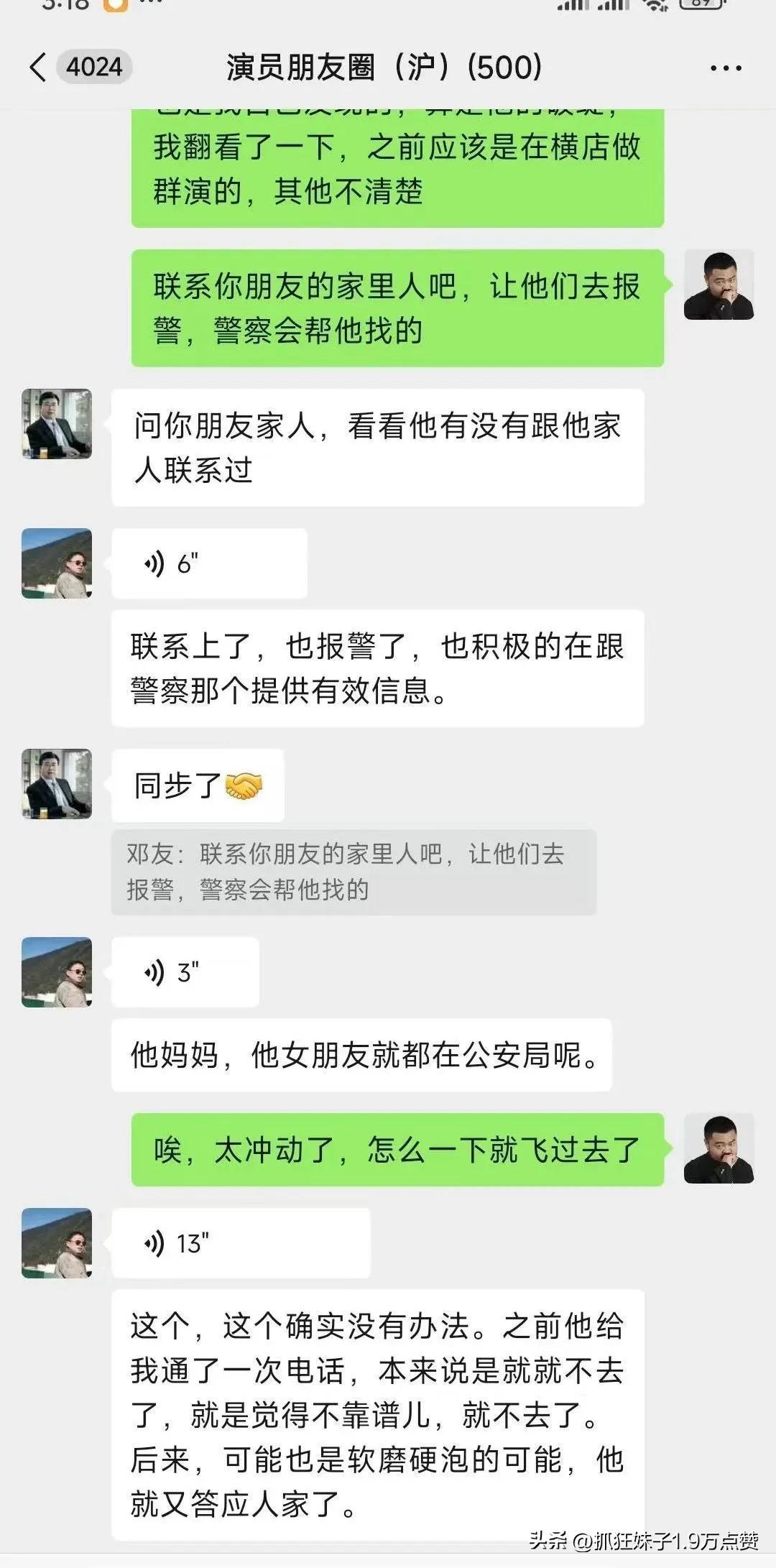Play the 13-second voice message
776x1568 pixels.
pos(240,1243)
